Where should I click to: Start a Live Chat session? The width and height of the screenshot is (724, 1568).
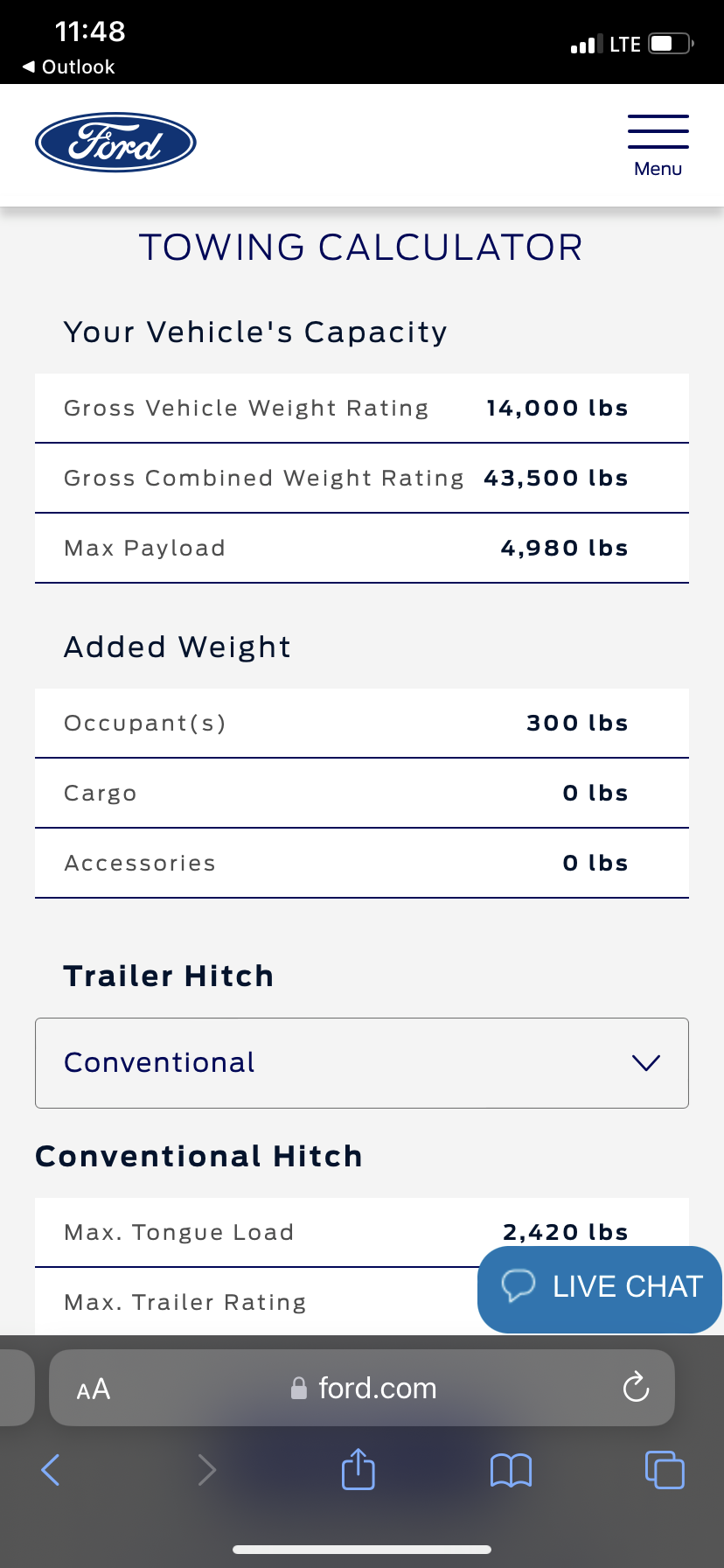599,1288
